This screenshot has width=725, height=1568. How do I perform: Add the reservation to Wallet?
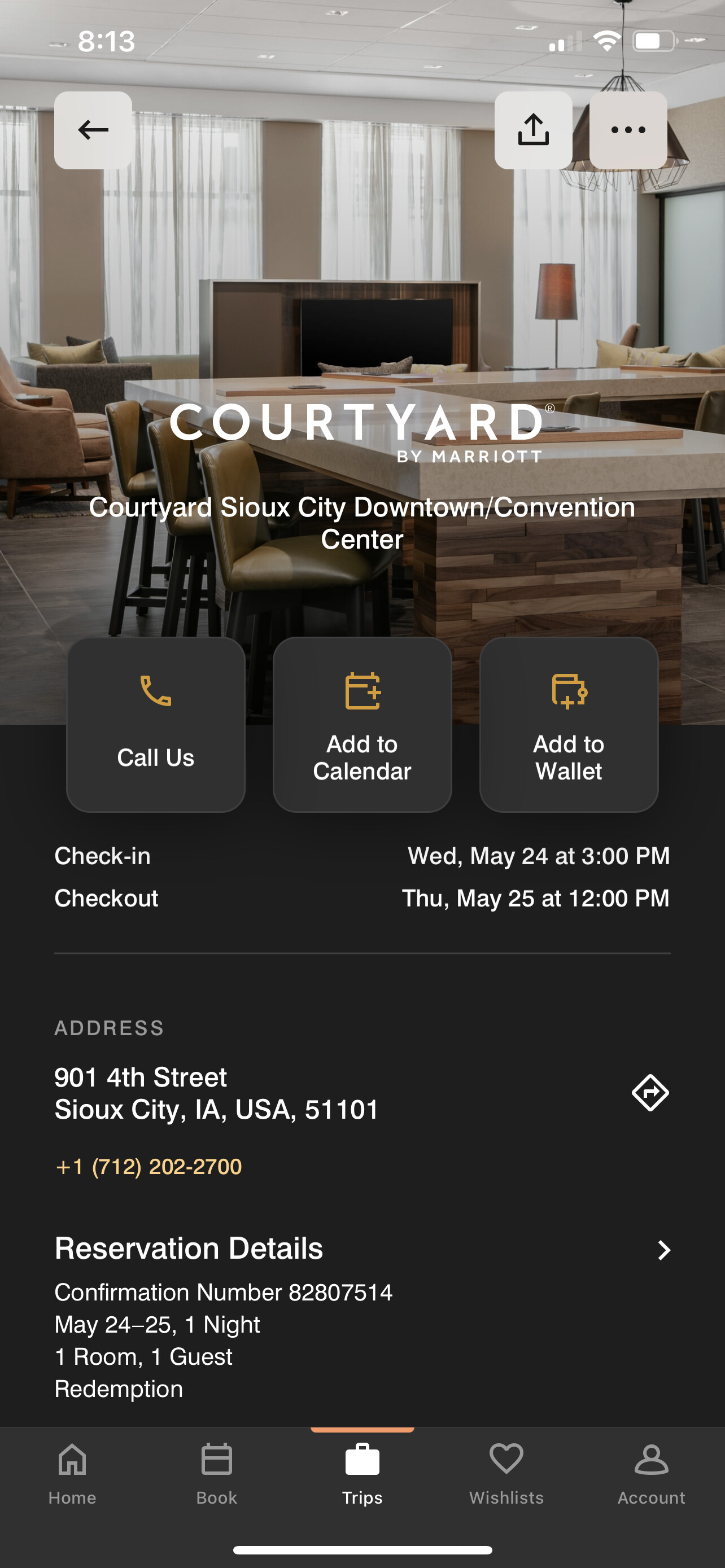[x=569, y=724]
